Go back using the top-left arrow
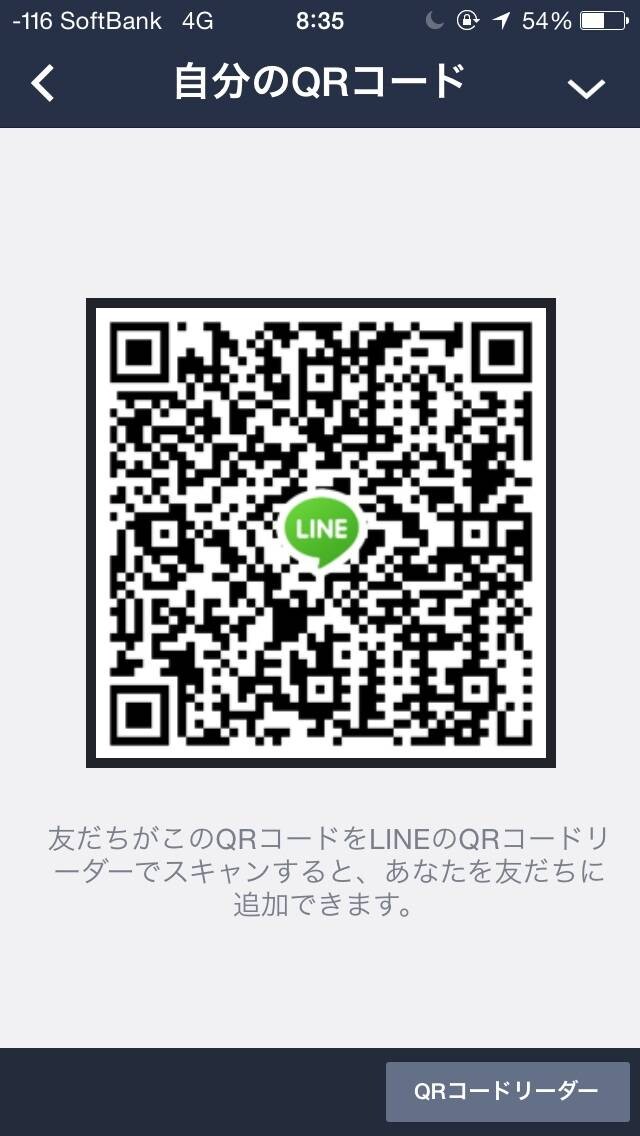 click(x=42, y=83)
